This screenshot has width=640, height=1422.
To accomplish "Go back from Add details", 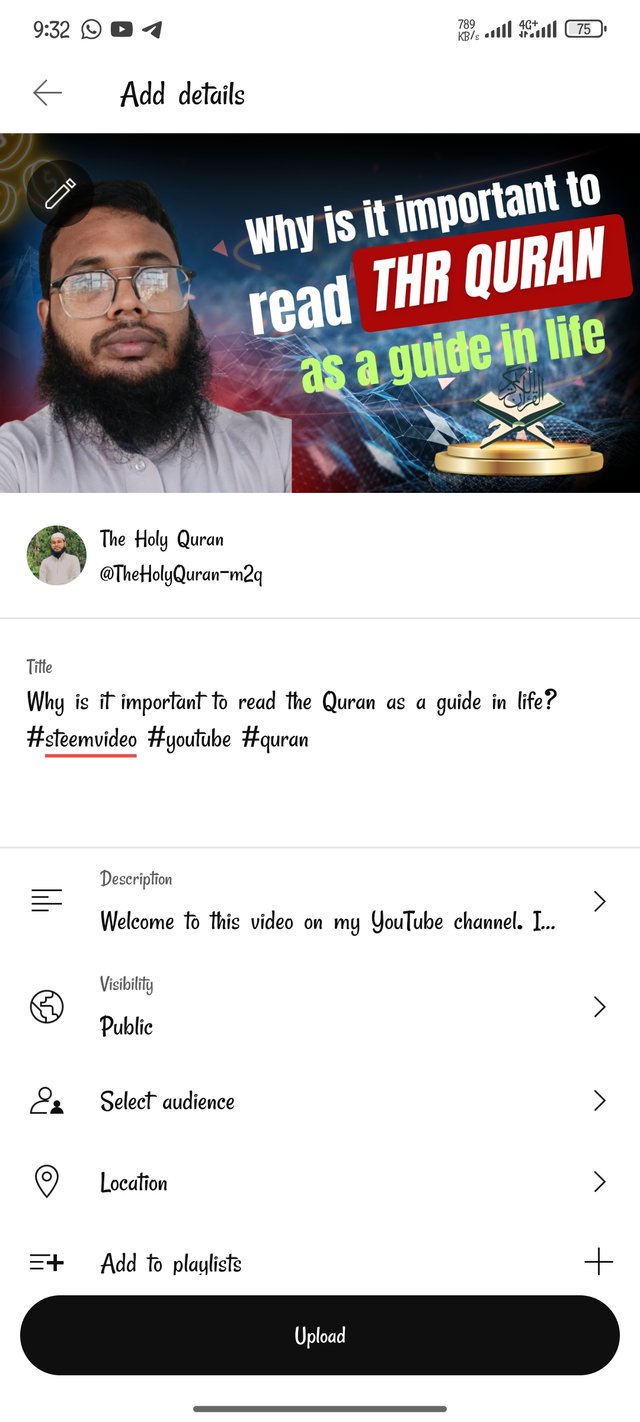I will point(47,94).
